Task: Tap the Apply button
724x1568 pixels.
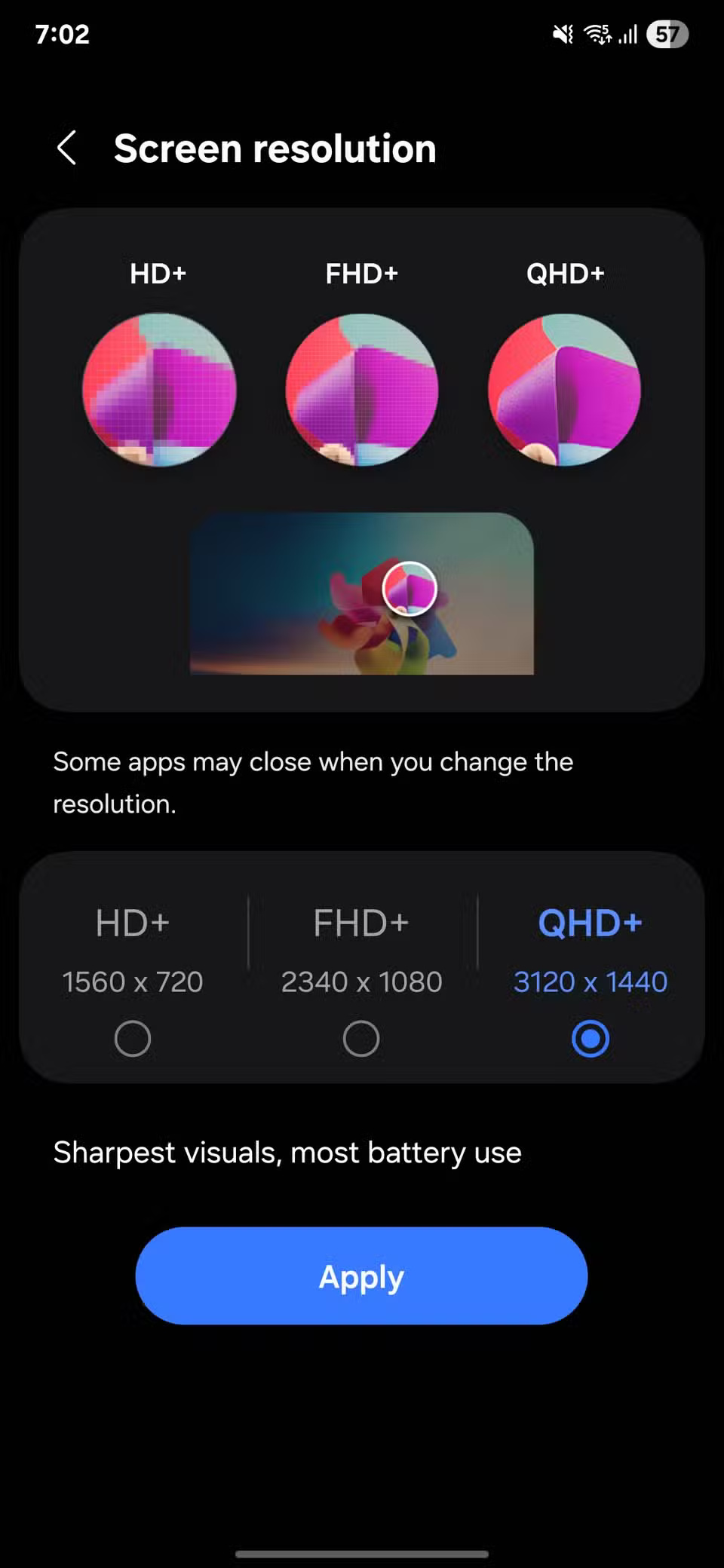Action: [361, 1276]
